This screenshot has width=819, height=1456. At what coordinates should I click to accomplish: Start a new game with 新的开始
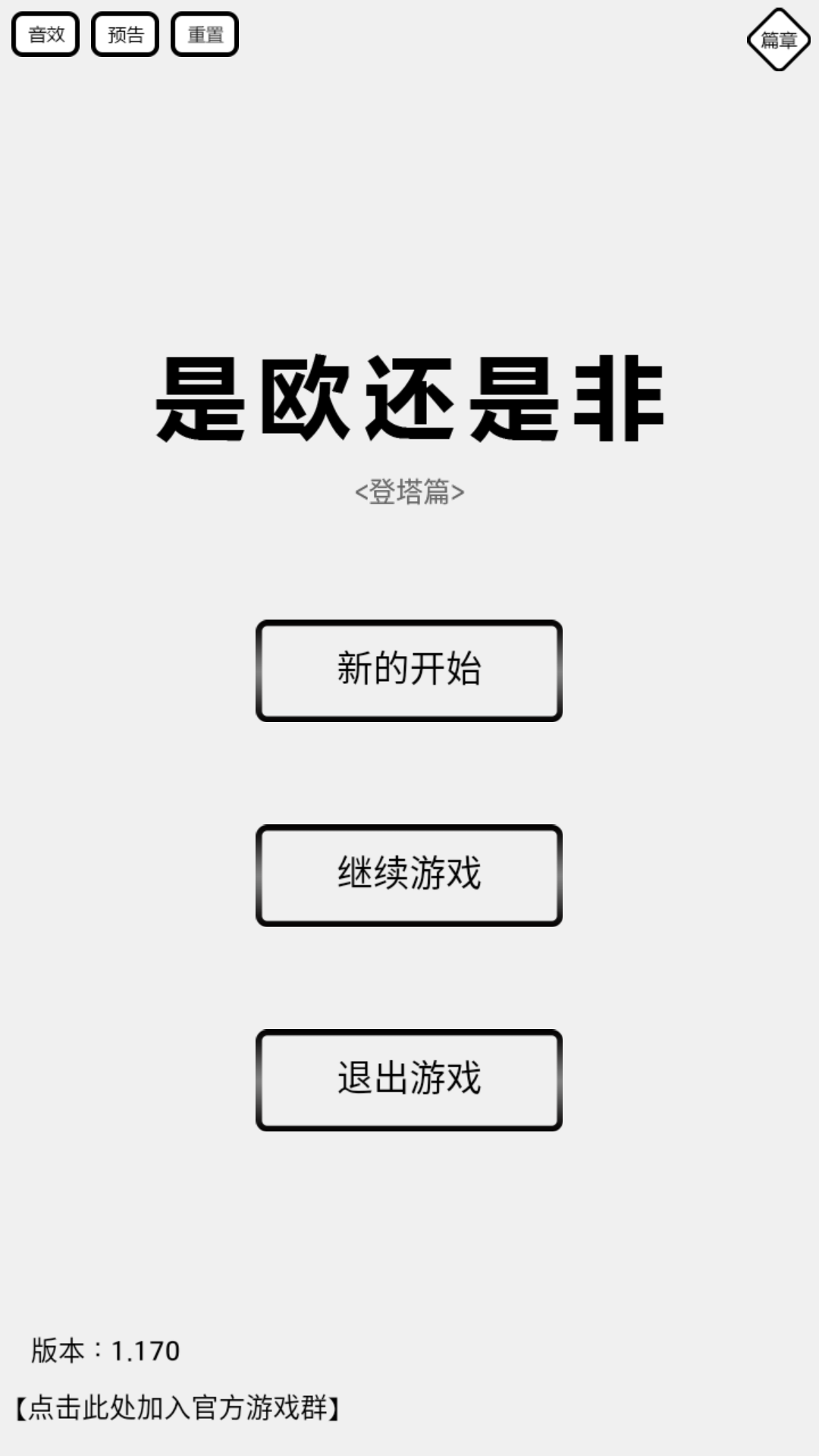409,670
